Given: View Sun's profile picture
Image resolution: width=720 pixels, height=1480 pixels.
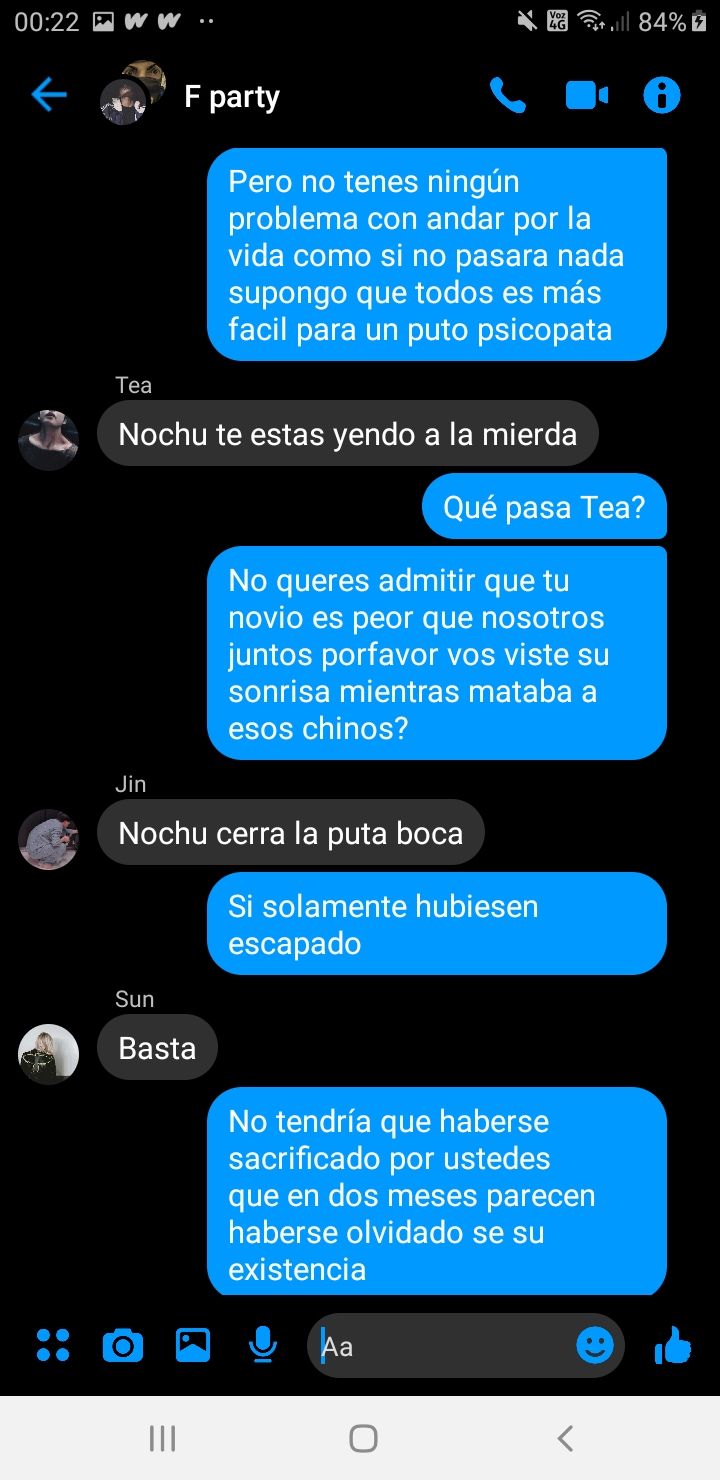Looking at the screenshot, I should (49, 1054).
